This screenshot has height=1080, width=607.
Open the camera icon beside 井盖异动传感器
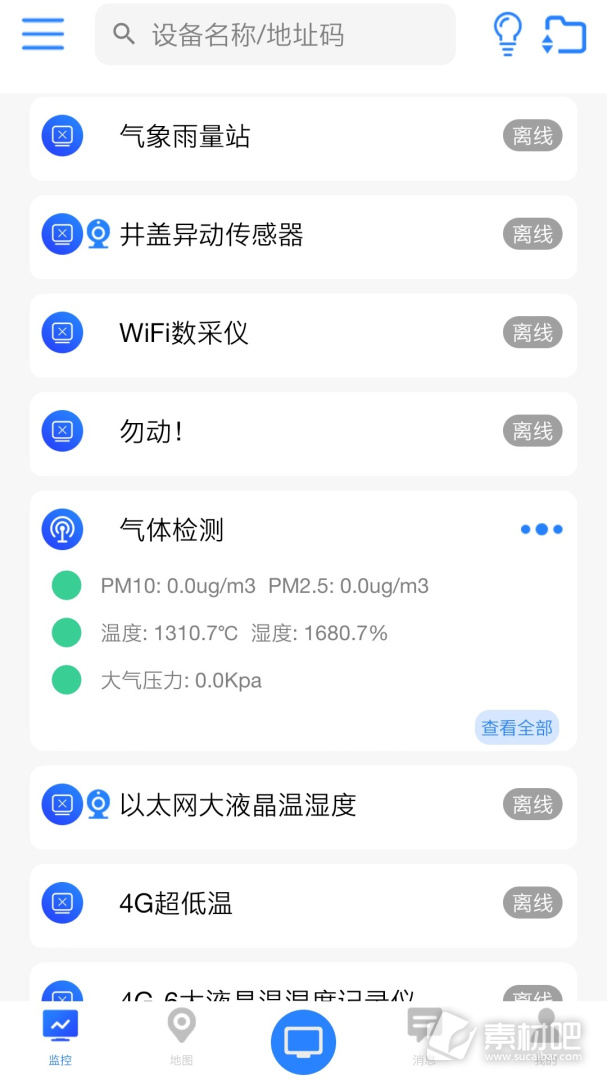point(99,234)
